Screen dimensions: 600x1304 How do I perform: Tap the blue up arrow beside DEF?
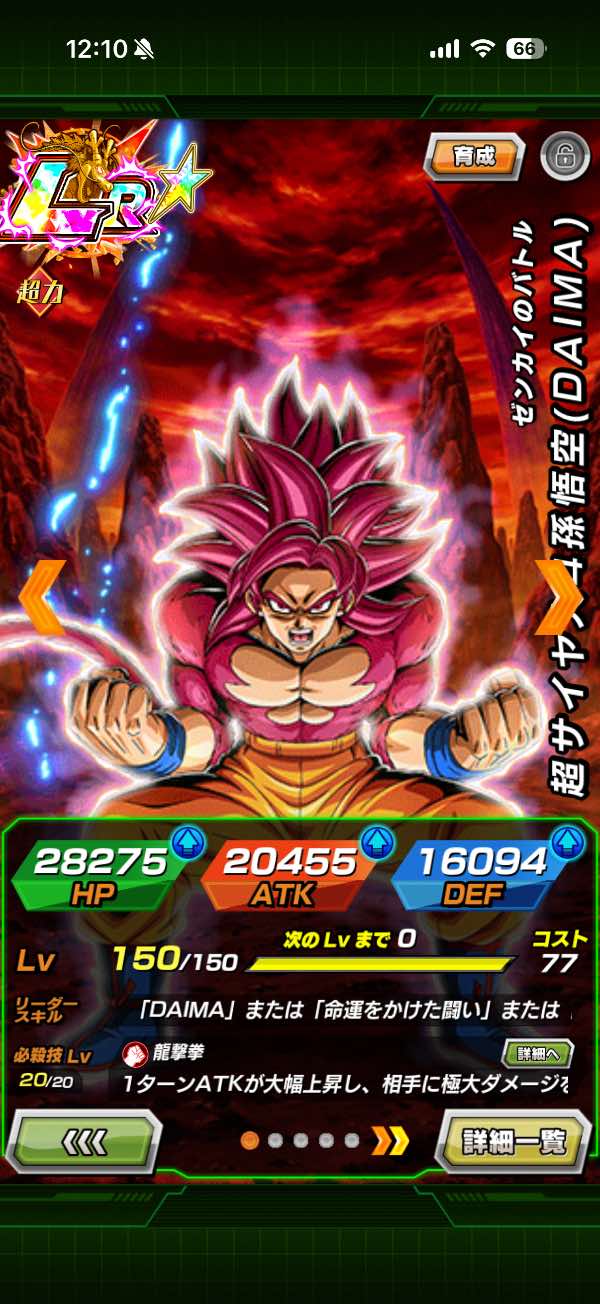[566, 844]
